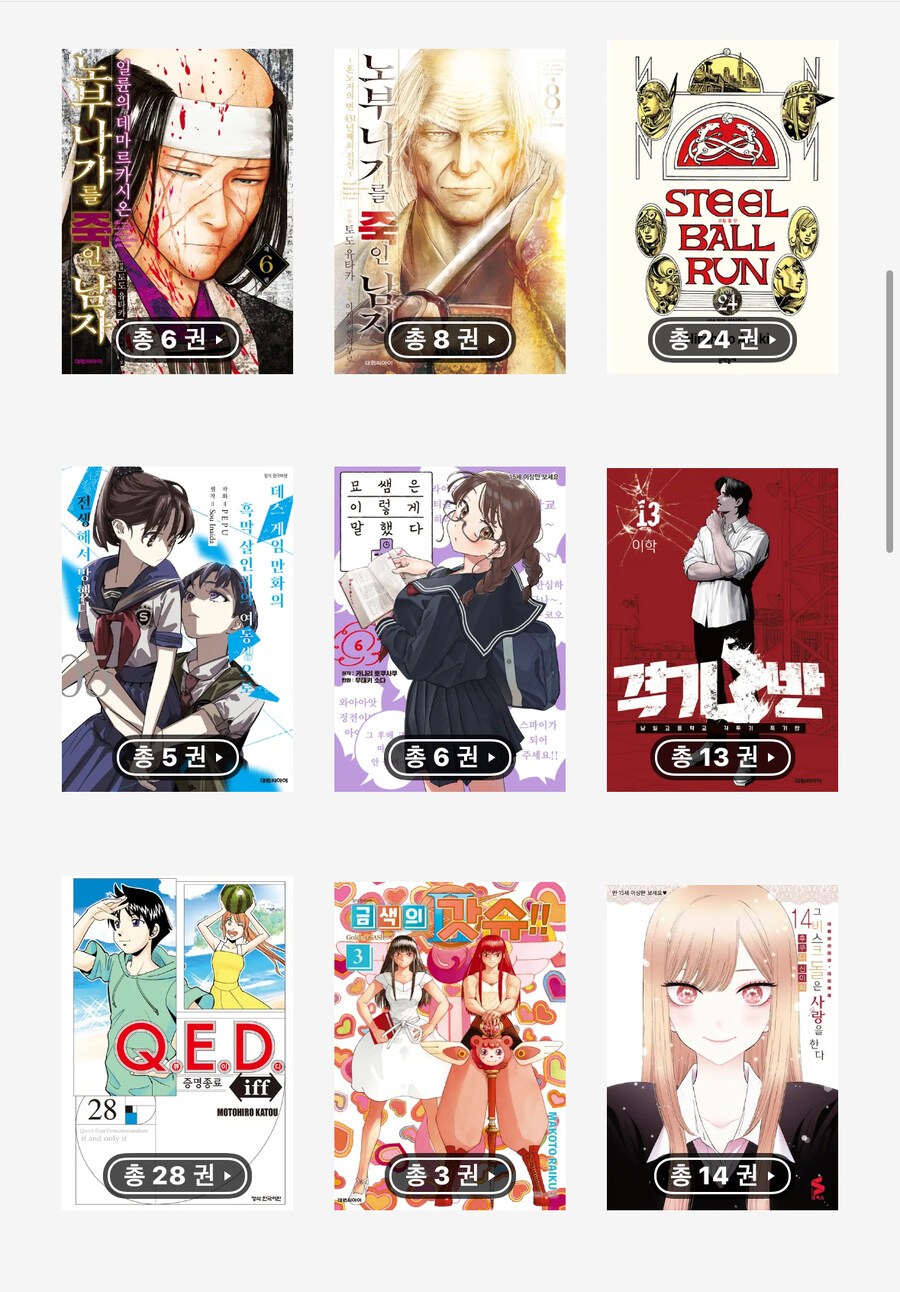Select the 총 5 권 button

(x=177, y=758)
